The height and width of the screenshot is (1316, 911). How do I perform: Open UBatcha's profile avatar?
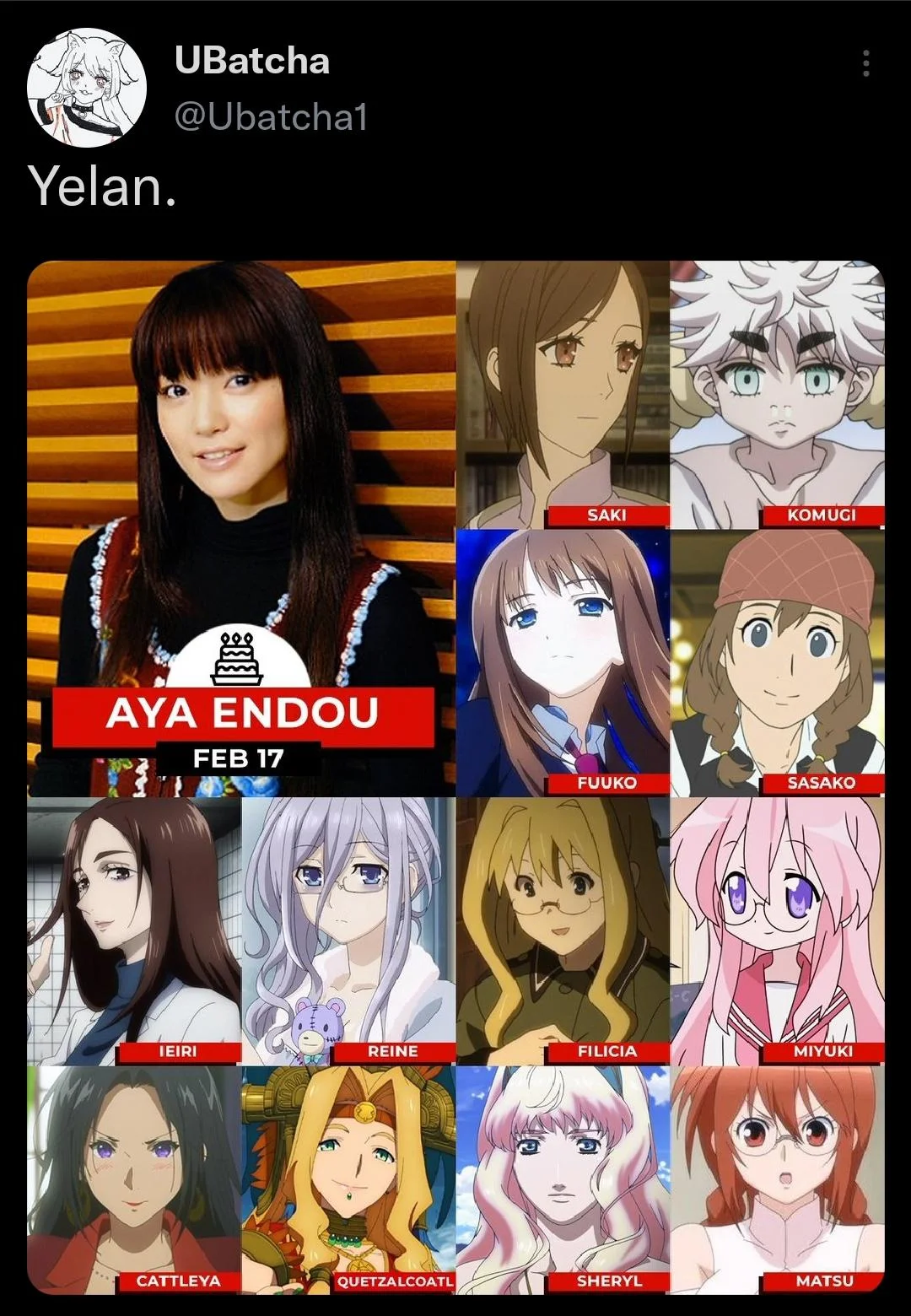[87, 88]
